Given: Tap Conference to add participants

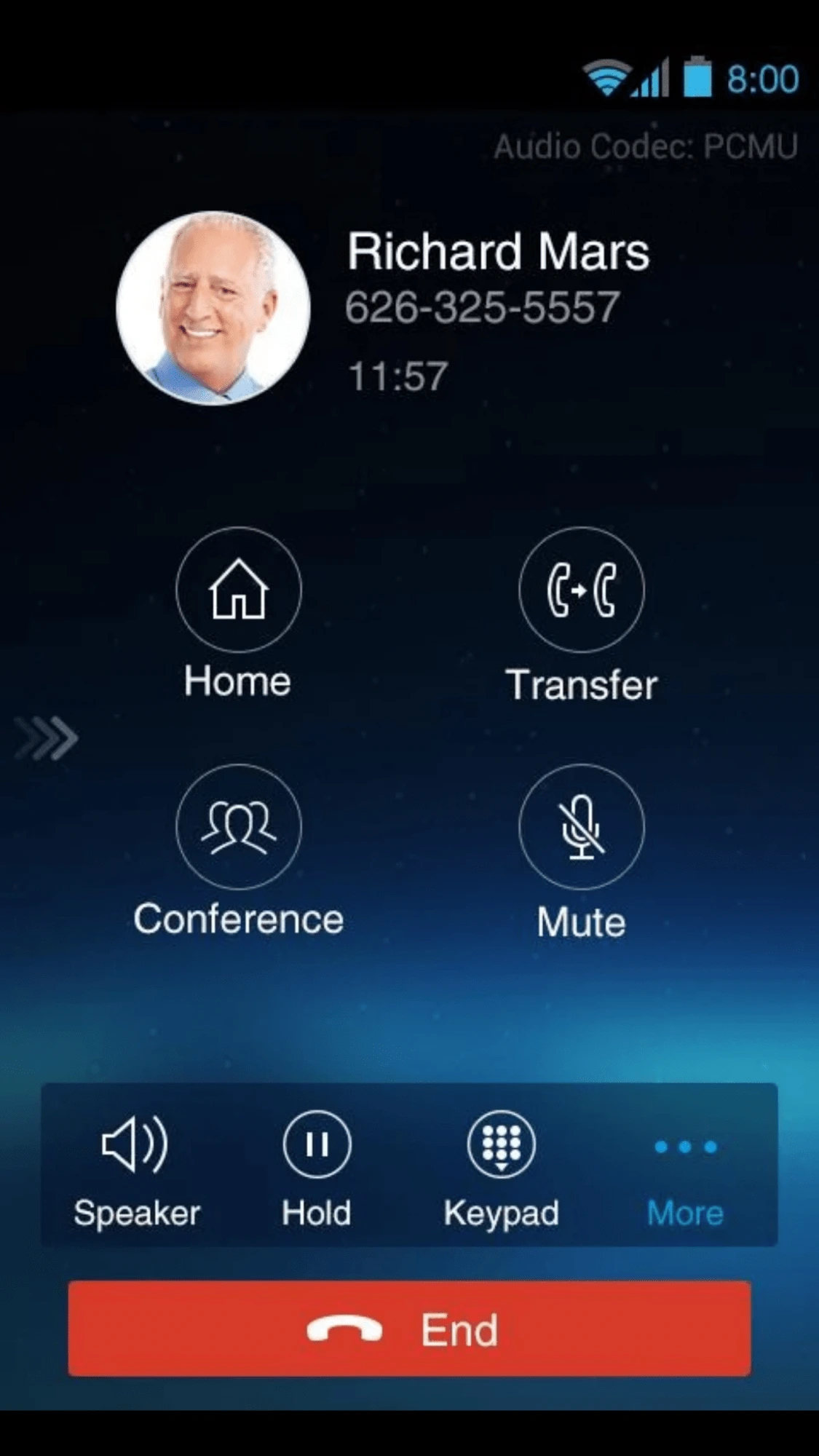Looking at the screenshot, I should pos(239,919).
